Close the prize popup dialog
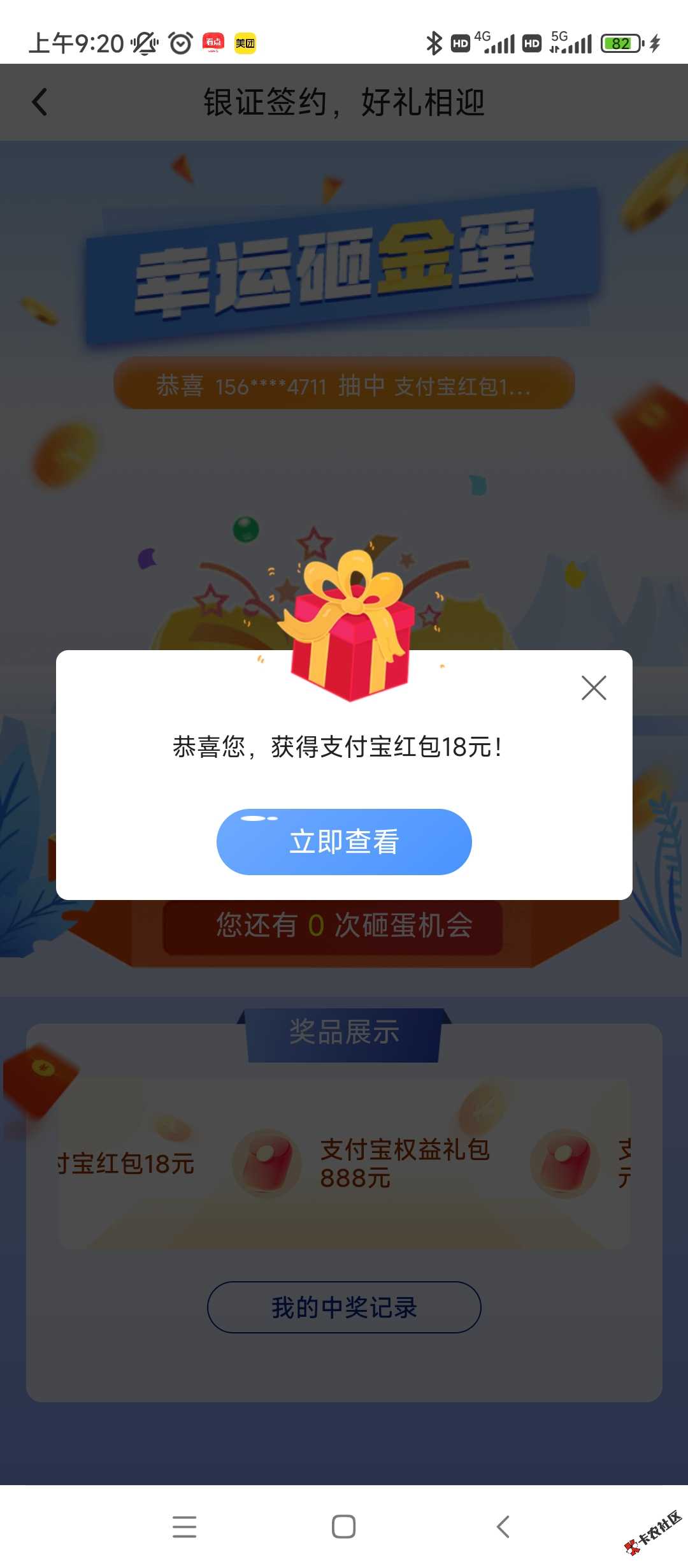Screen dimensions: 688x1568 pyautogui.click(x=594, y=688)
